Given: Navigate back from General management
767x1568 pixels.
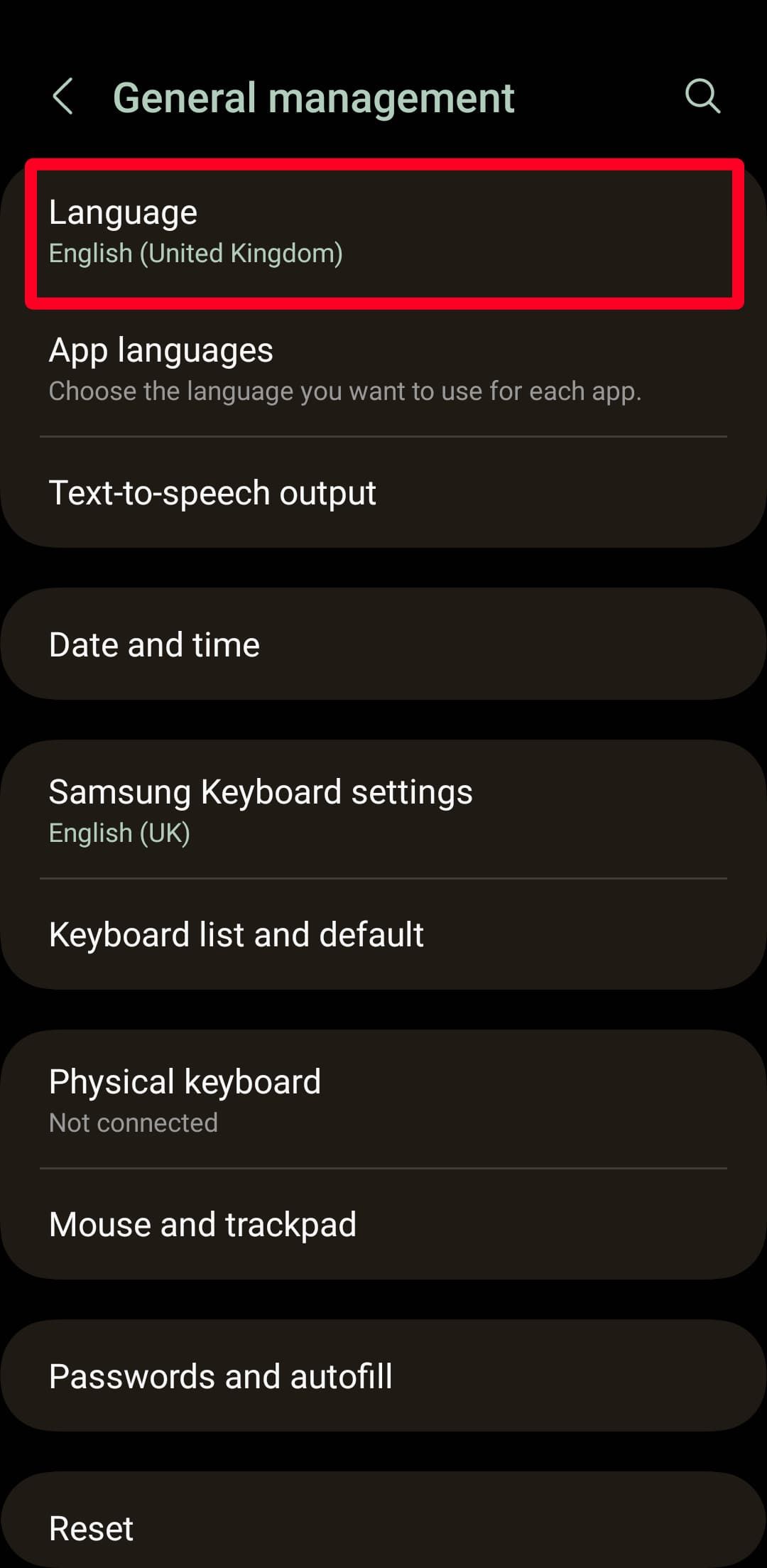Looking at the screenshot, I should click(x=64, y=97).
